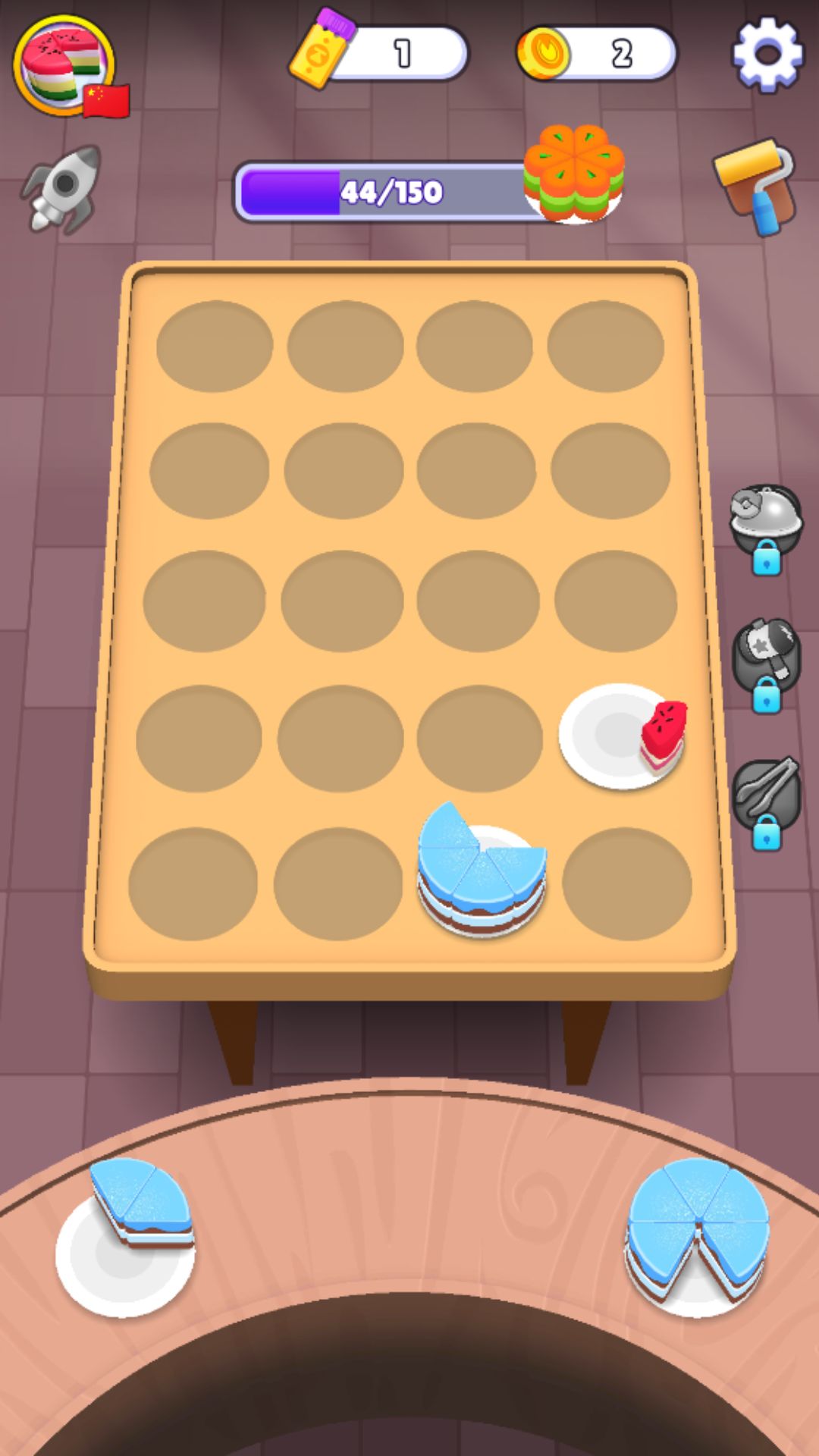
Task: Tap the locked tongs power-up
Action: (x=765, y=801)
